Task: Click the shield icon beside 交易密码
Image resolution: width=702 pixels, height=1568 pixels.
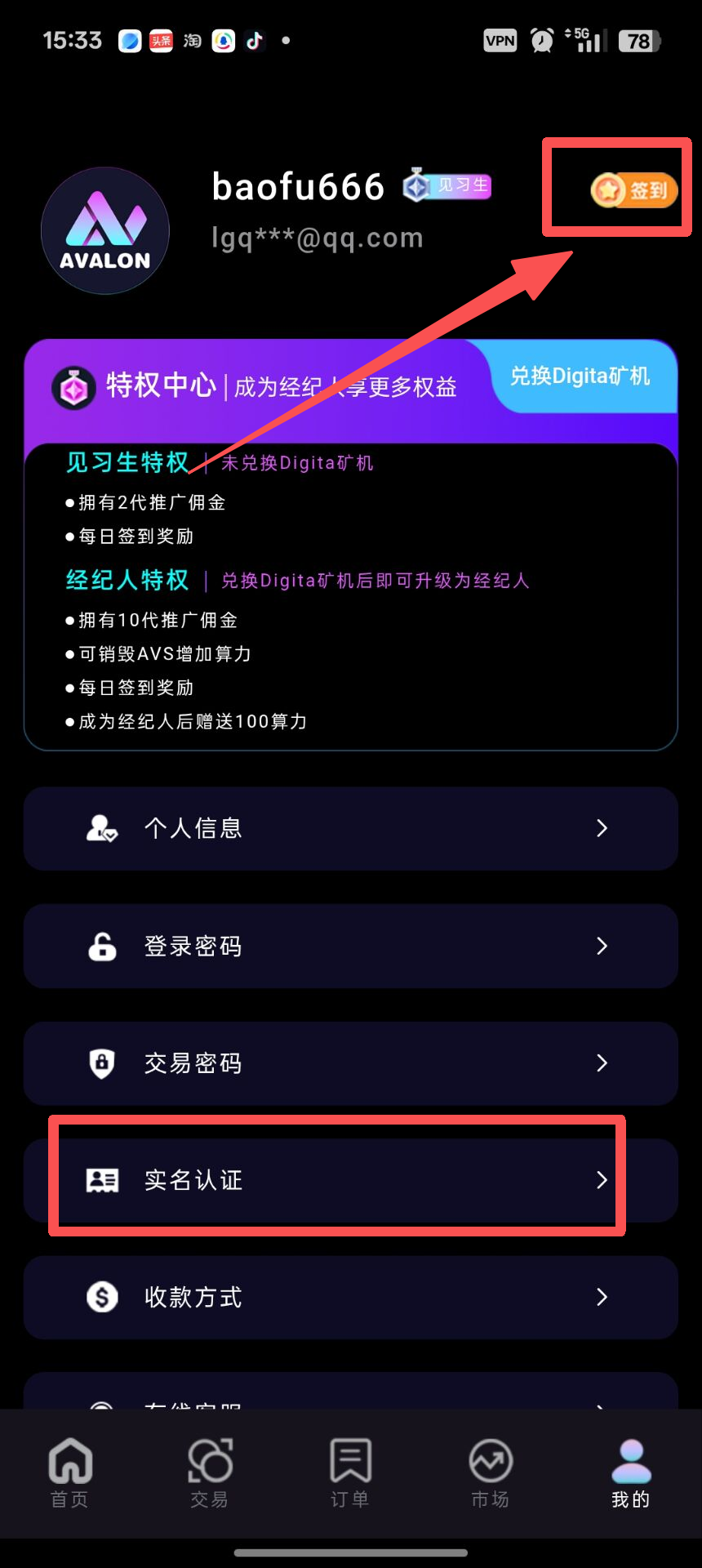Action: (100, 1063)
